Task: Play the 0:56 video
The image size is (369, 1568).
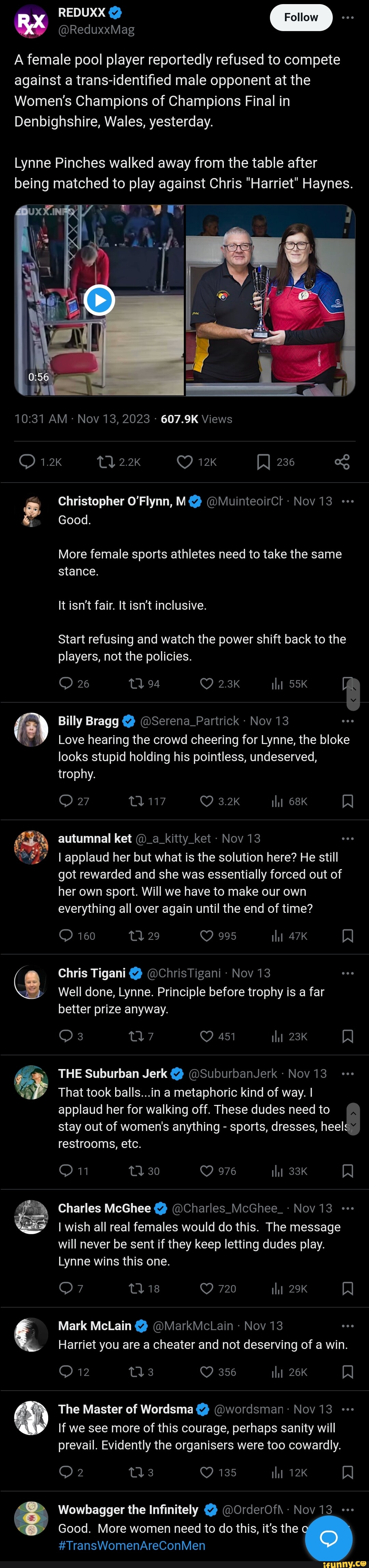Action: click(99, 300)
